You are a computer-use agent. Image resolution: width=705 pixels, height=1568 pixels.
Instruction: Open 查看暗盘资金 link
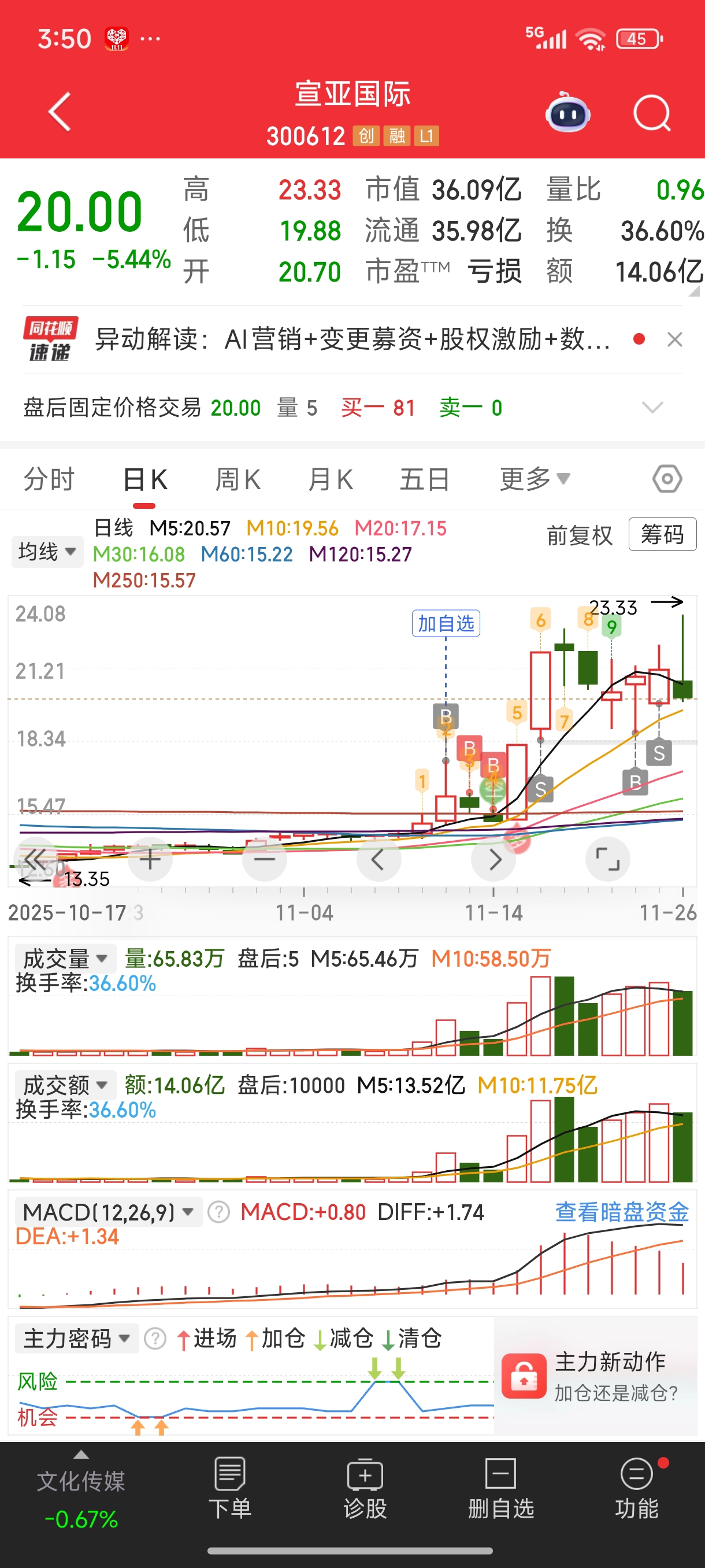[x=622, y=1212]
